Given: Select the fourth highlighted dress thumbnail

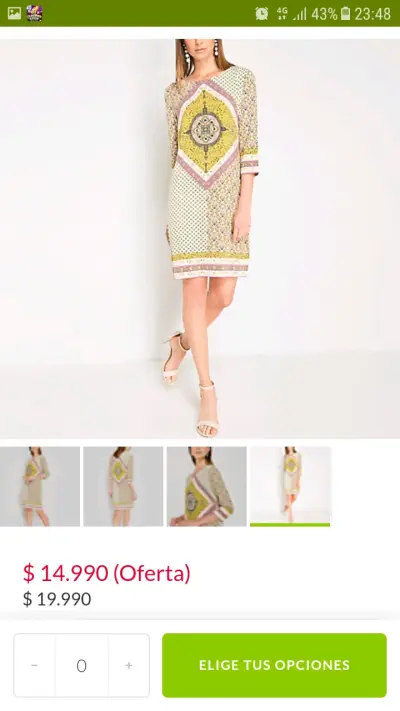Looking at the screenshot, I should click(290, 487).
